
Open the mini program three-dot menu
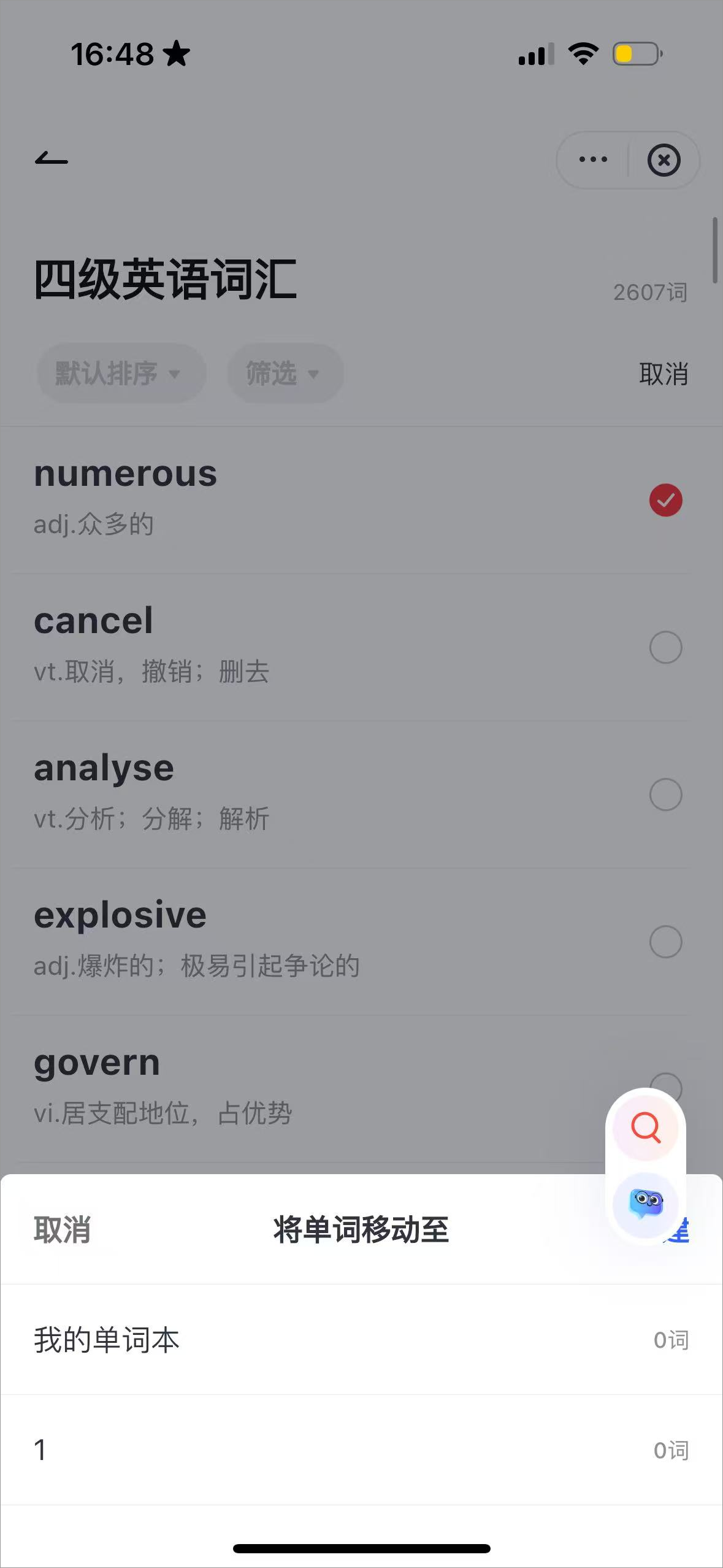tap(593, 159)
